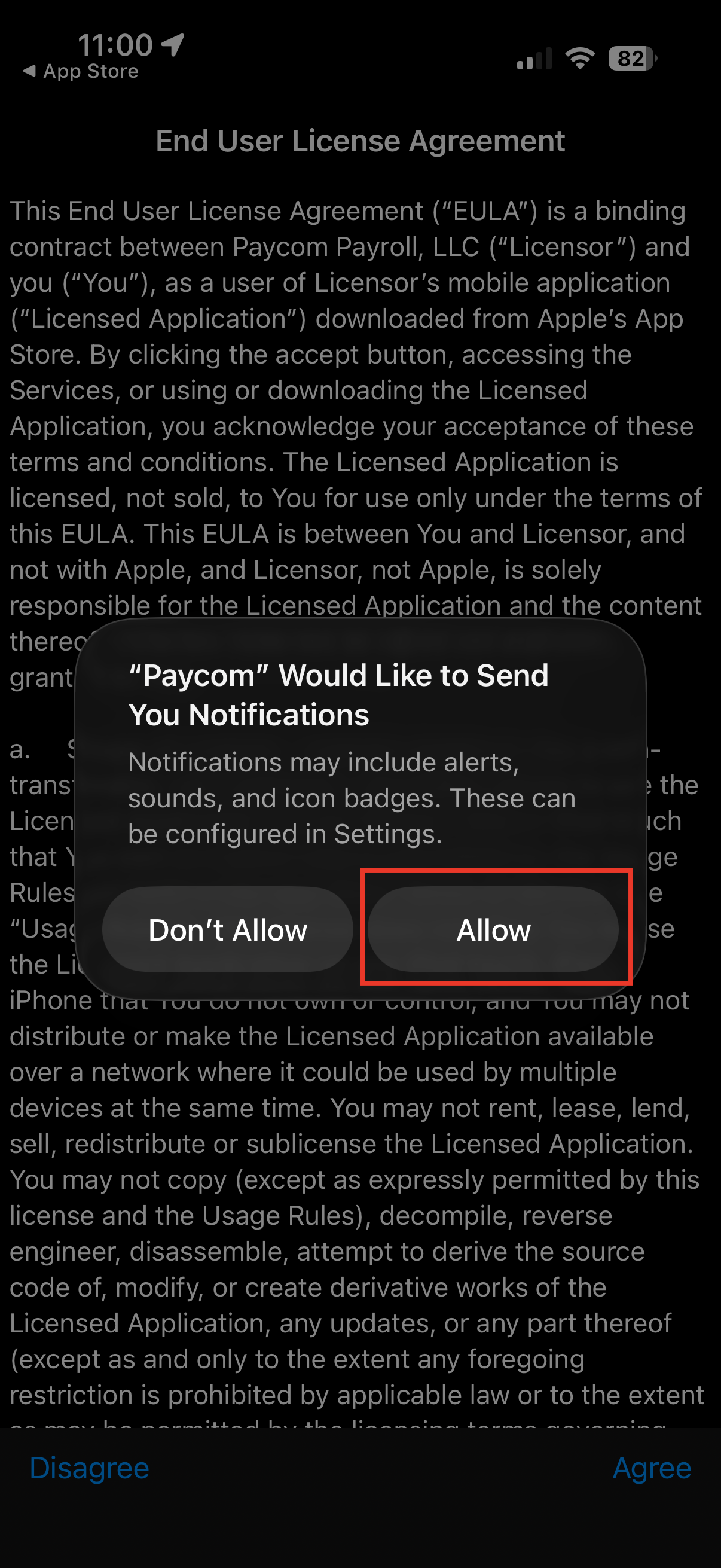Return to the App Store
Screen dimensions: 721x1568
[x=81, y=71]
